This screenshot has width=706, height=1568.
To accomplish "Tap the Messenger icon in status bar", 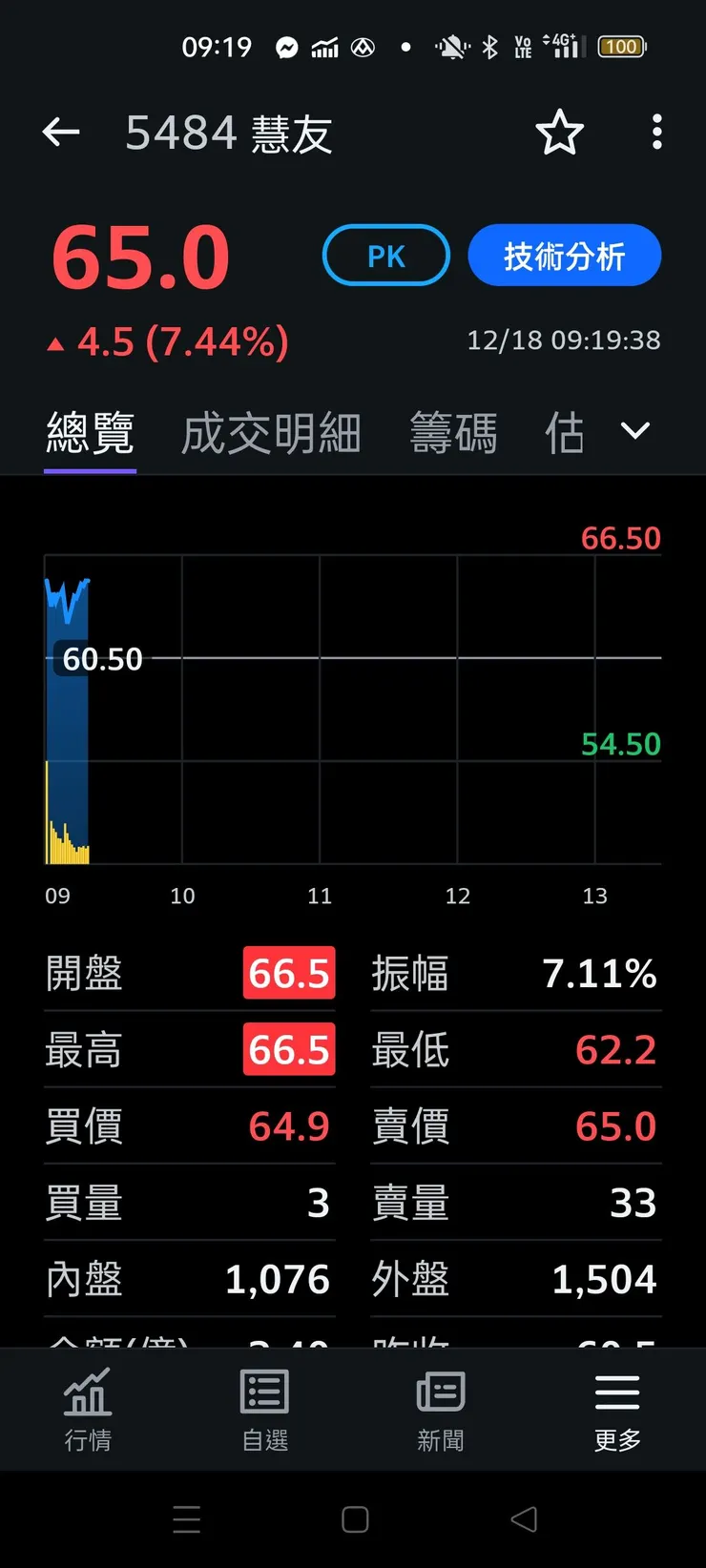I will pyautogui.click(x=286, y=46).
